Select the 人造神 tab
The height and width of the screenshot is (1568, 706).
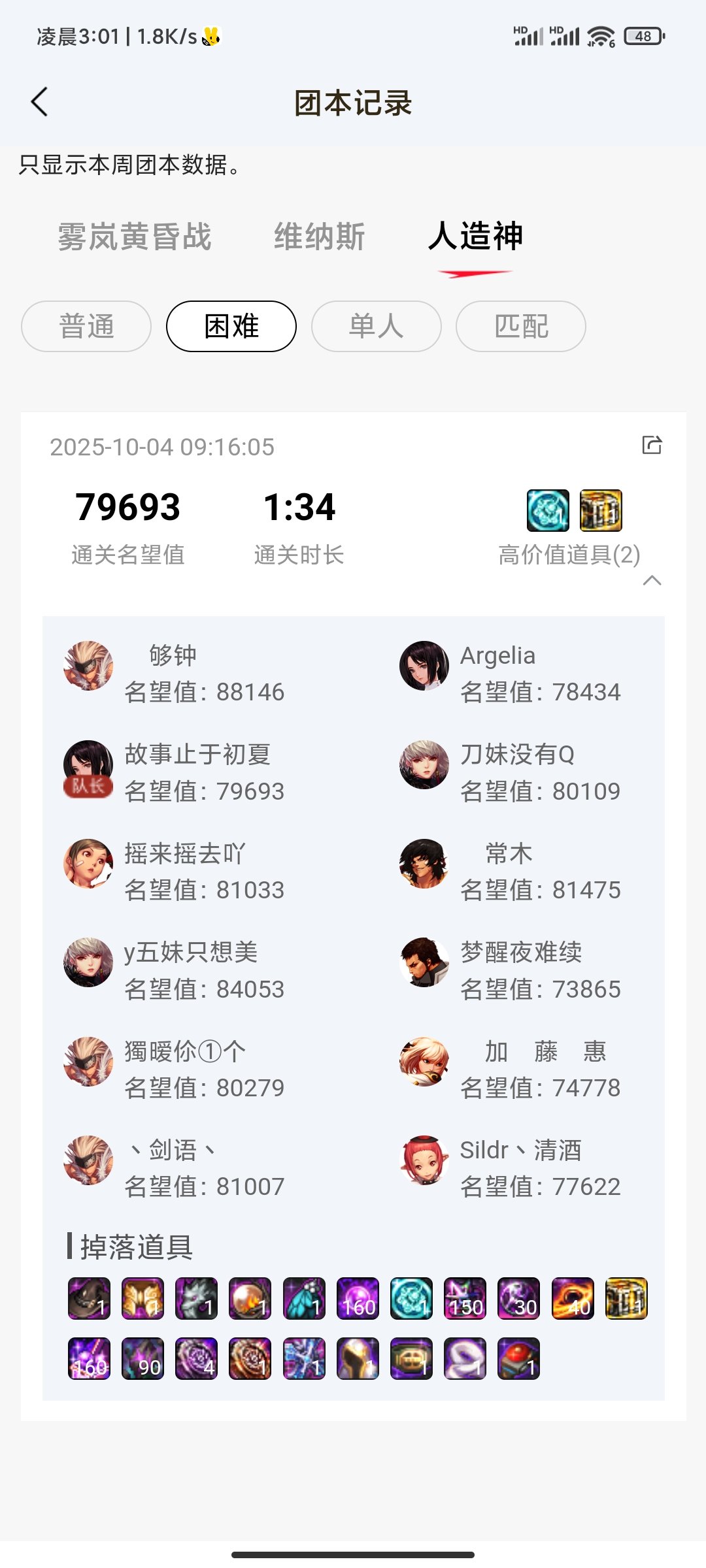475,237
